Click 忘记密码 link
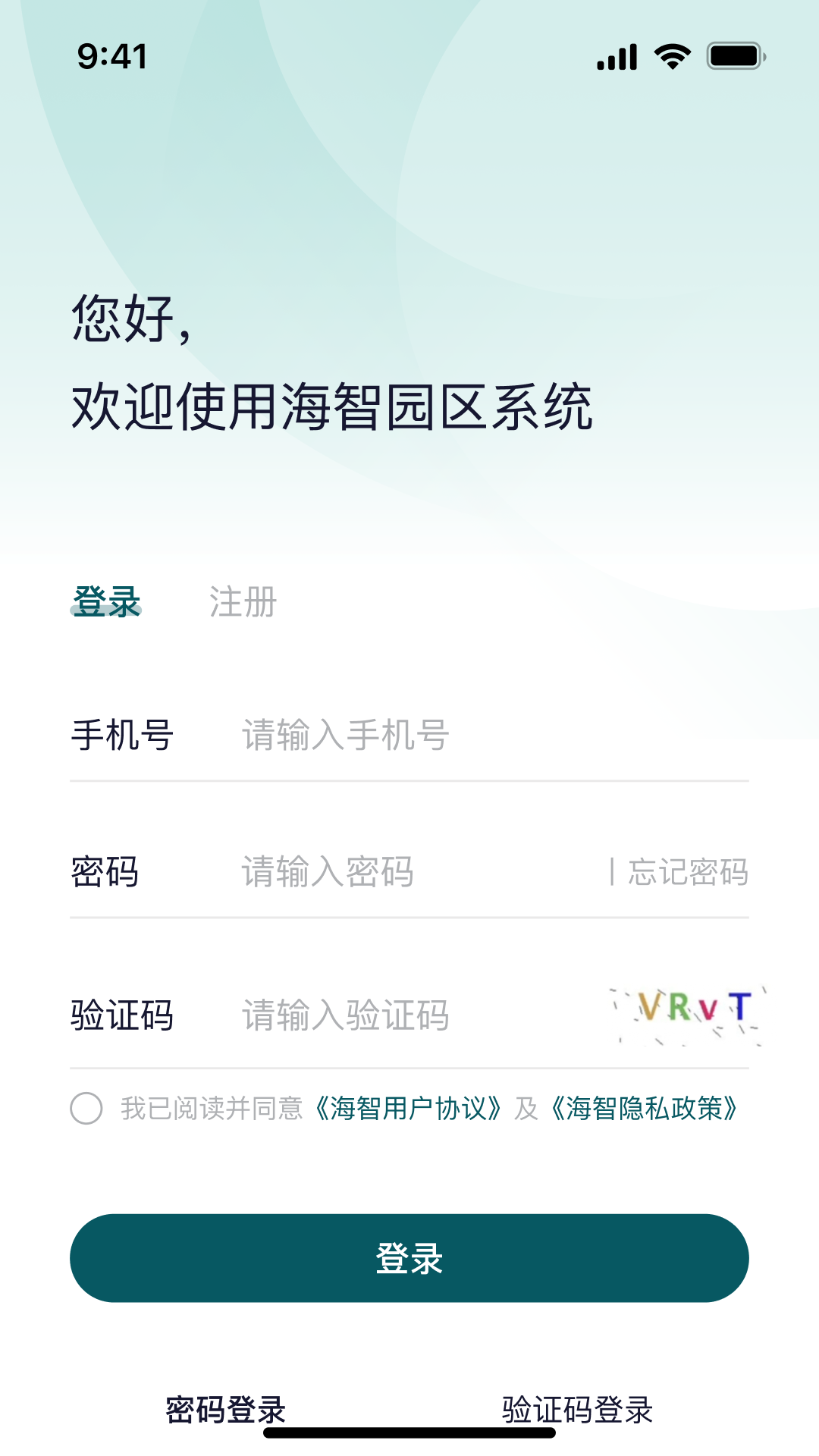 point(689,872)
